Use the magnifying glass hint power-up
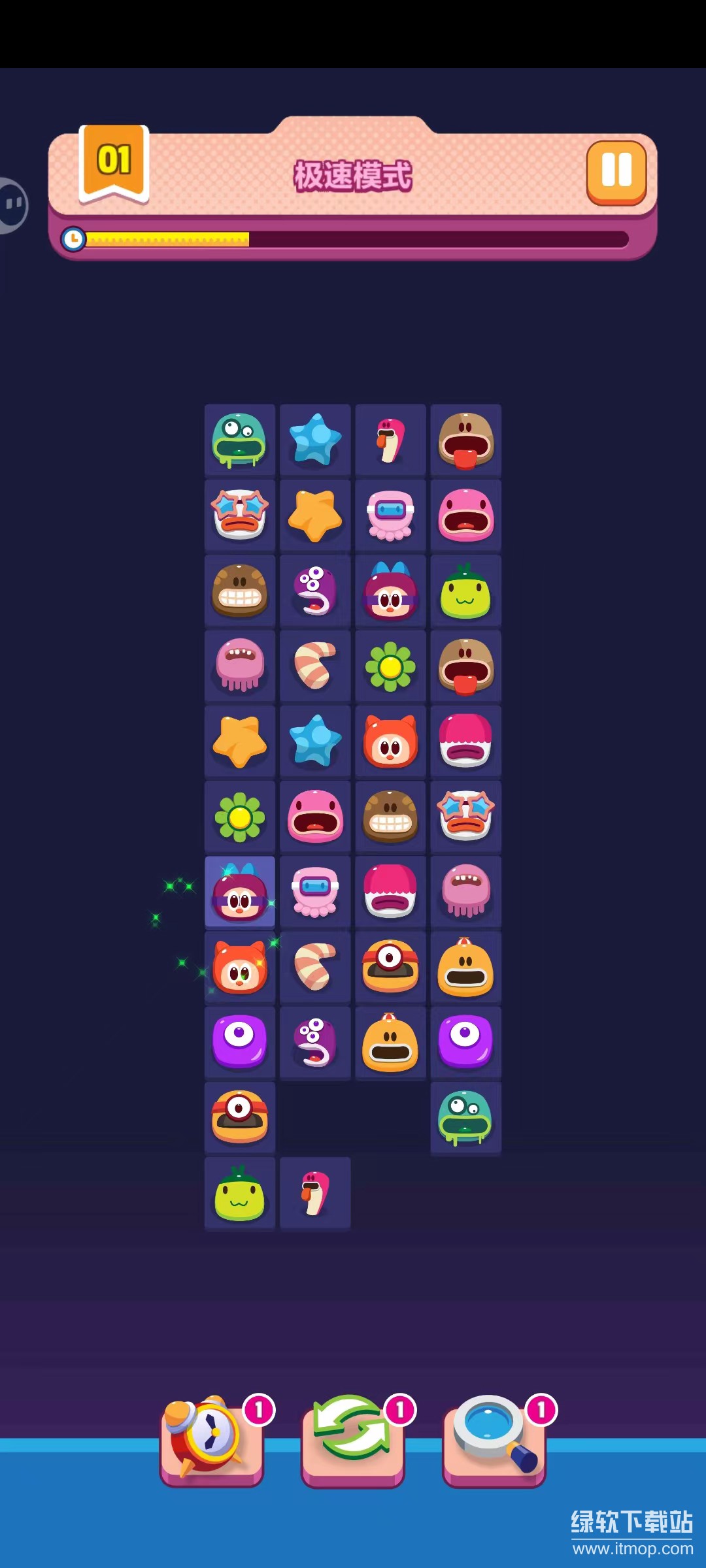Screen dimensions: 706x1568 pyautogui.click(x=494, y=1439)
